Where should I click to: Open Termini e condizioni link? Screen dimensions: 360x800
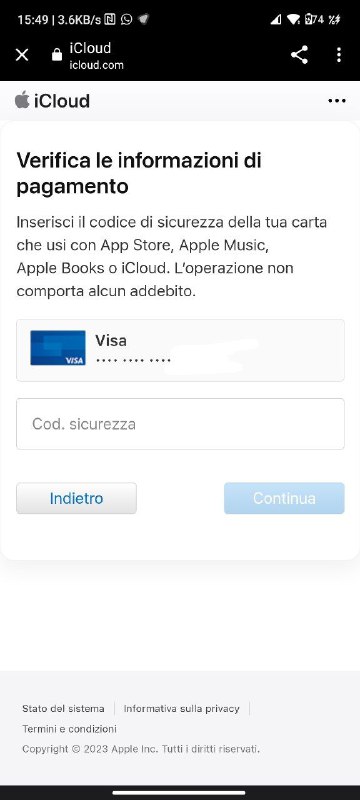coord(69,729)
